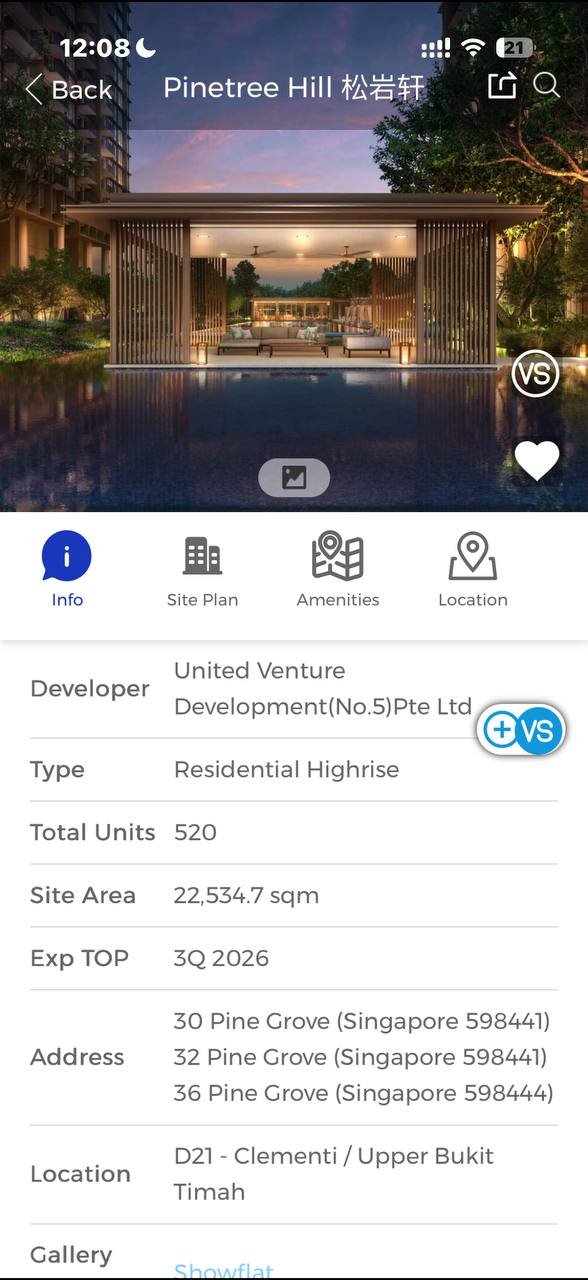
Task: Favorite this project with the heart icon
Action: (537, 460)
